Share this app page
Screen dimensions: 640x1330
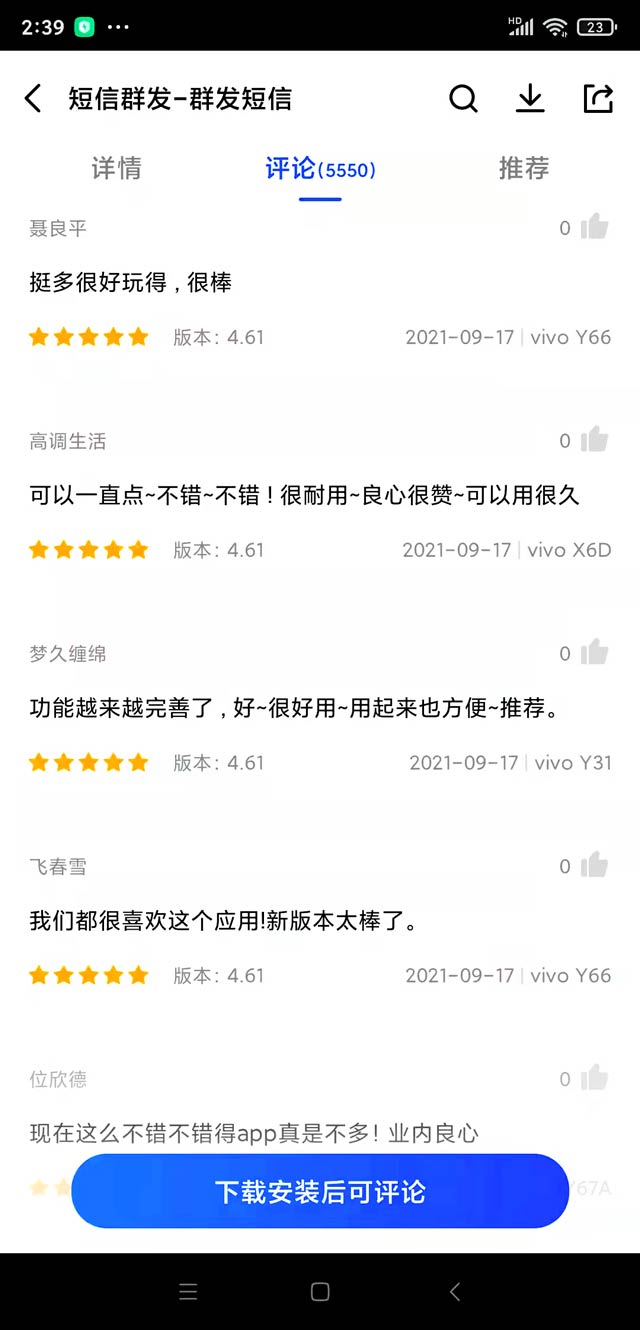pos(598,98)
